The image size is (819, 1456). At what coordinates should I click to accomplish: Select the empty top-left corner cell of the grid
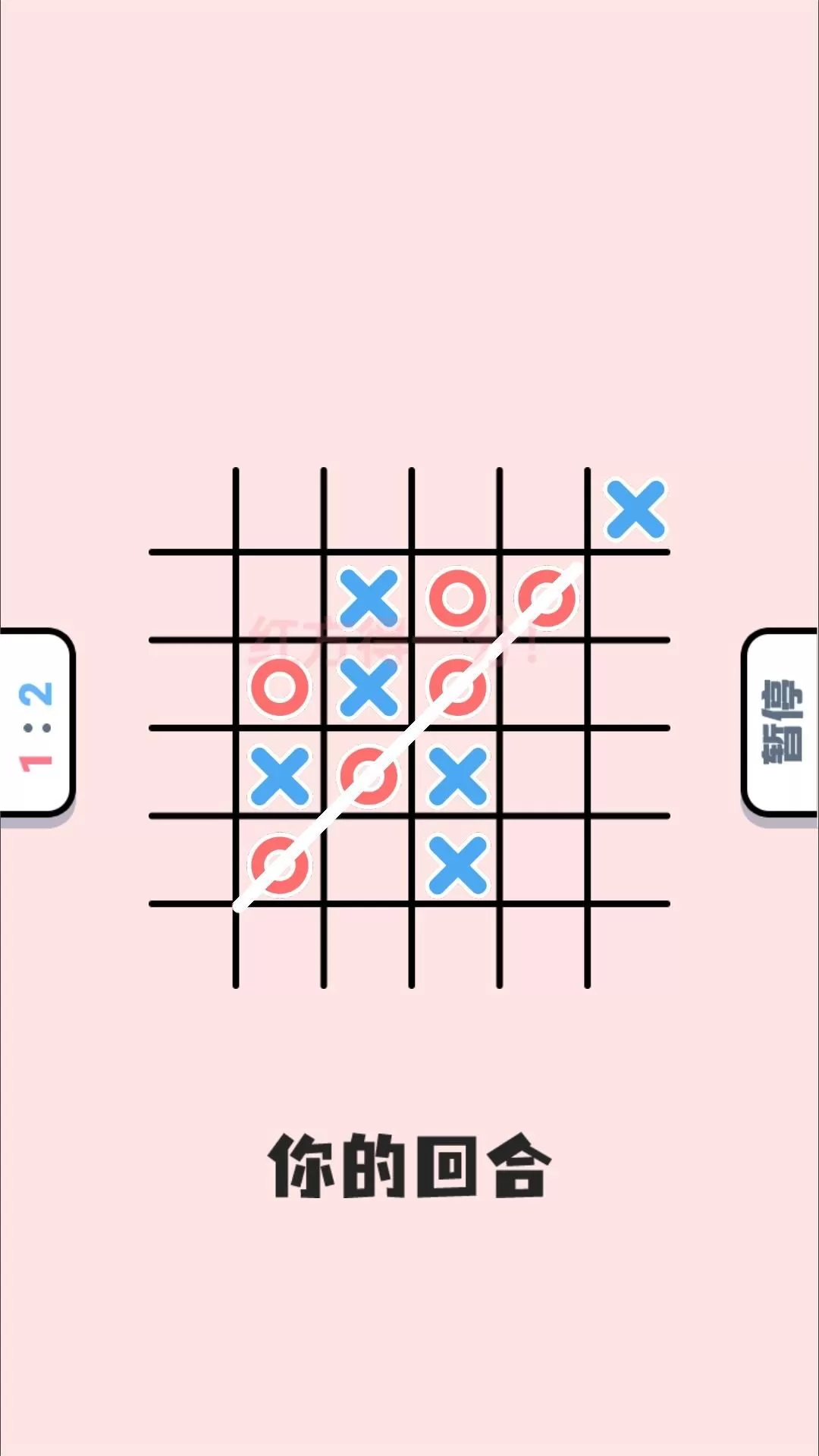[193, 510]
